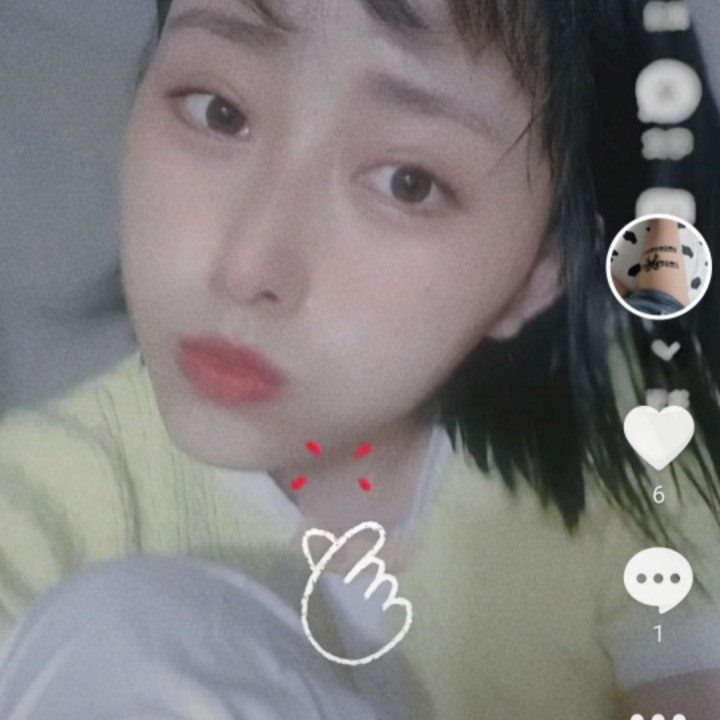The height and width of the screenshot is (720, 720).
Task: Like this video with the heart
Action: 658,436
